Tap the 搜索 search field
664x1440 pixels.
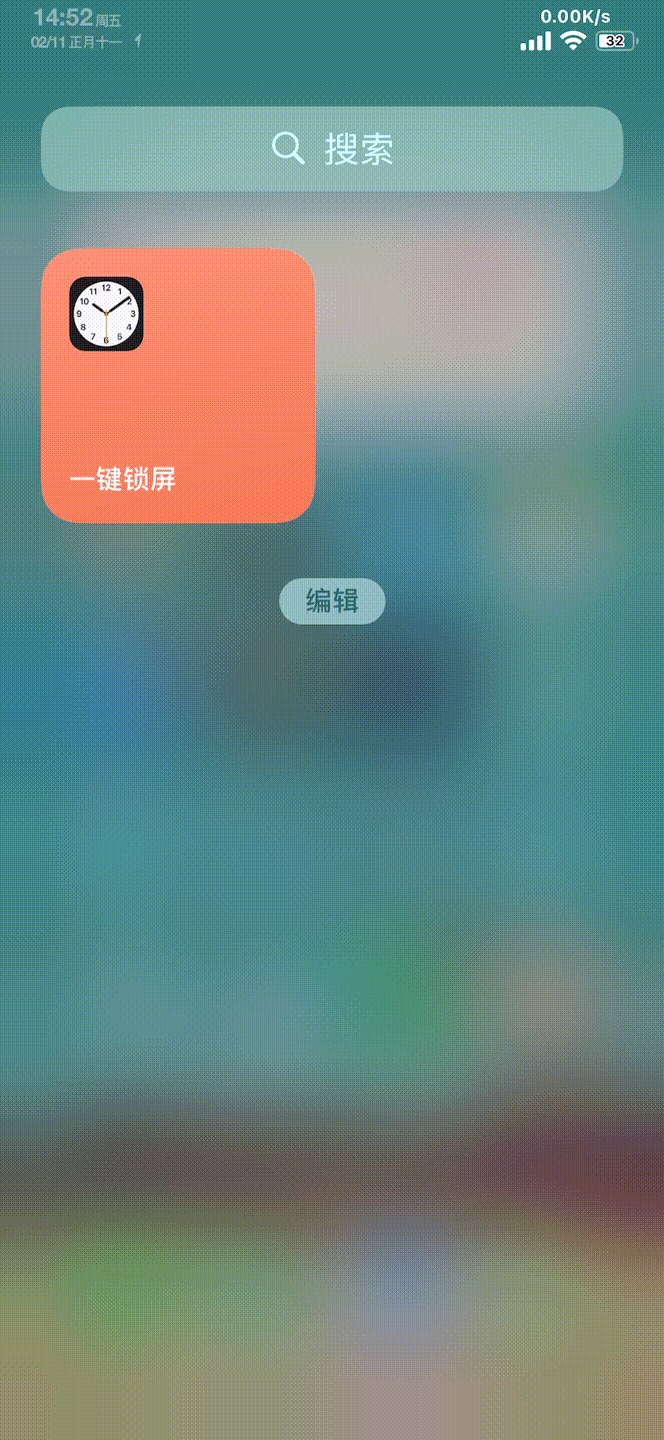[x=332, y=149]
